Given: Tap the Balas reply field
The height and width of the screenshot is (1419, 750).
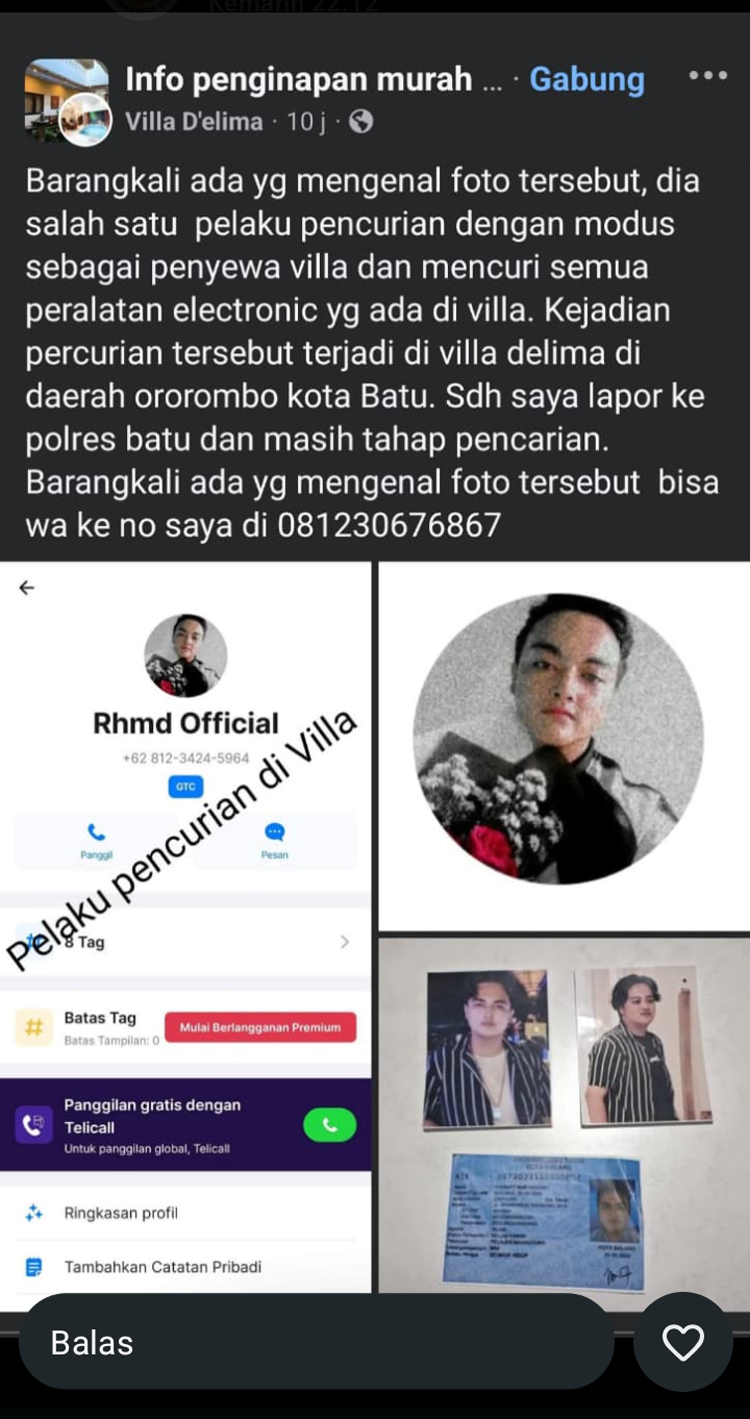Looking at the screenshot, I should pyautogui.click(x=316, y=1342).
